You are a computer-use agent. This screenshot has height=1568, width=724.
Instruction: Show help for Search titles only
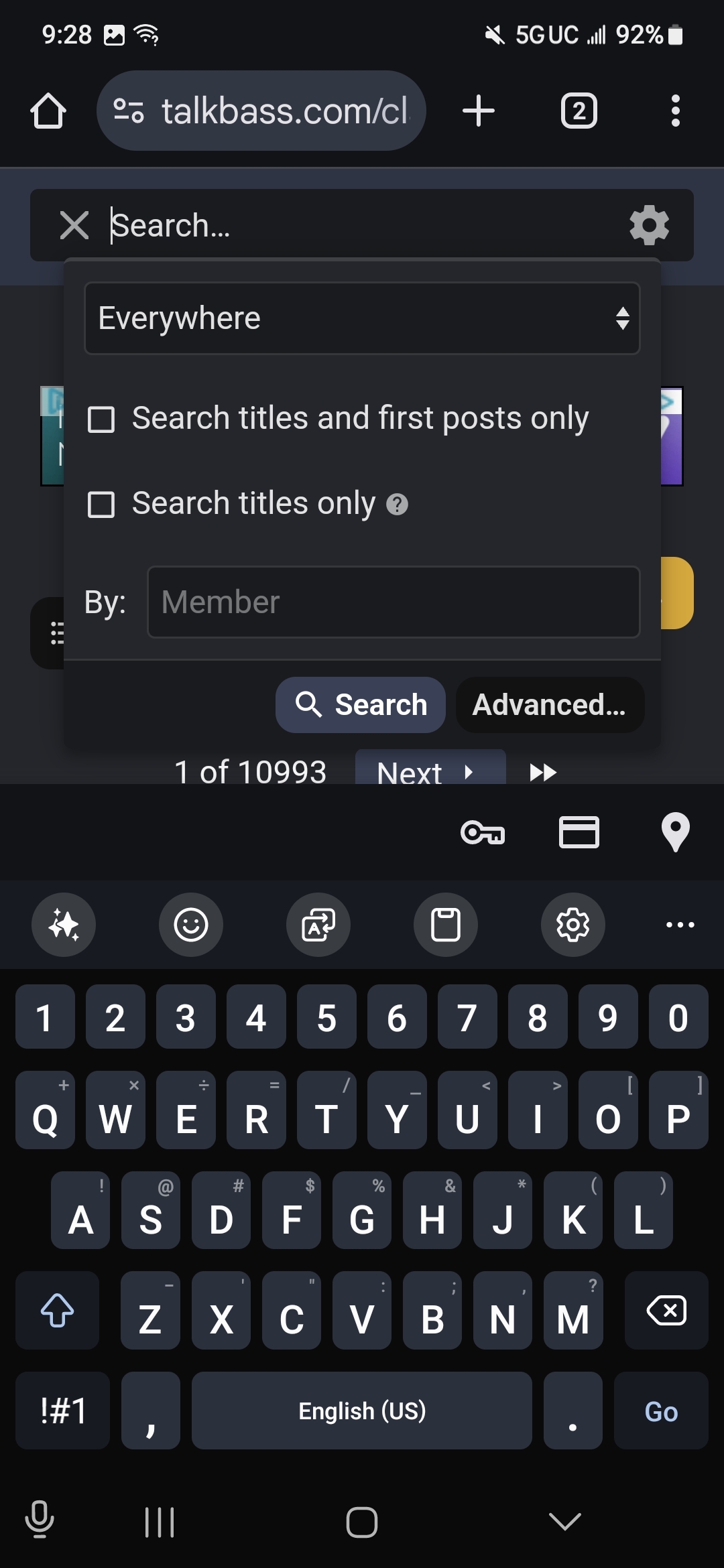(x=397, y=505)
